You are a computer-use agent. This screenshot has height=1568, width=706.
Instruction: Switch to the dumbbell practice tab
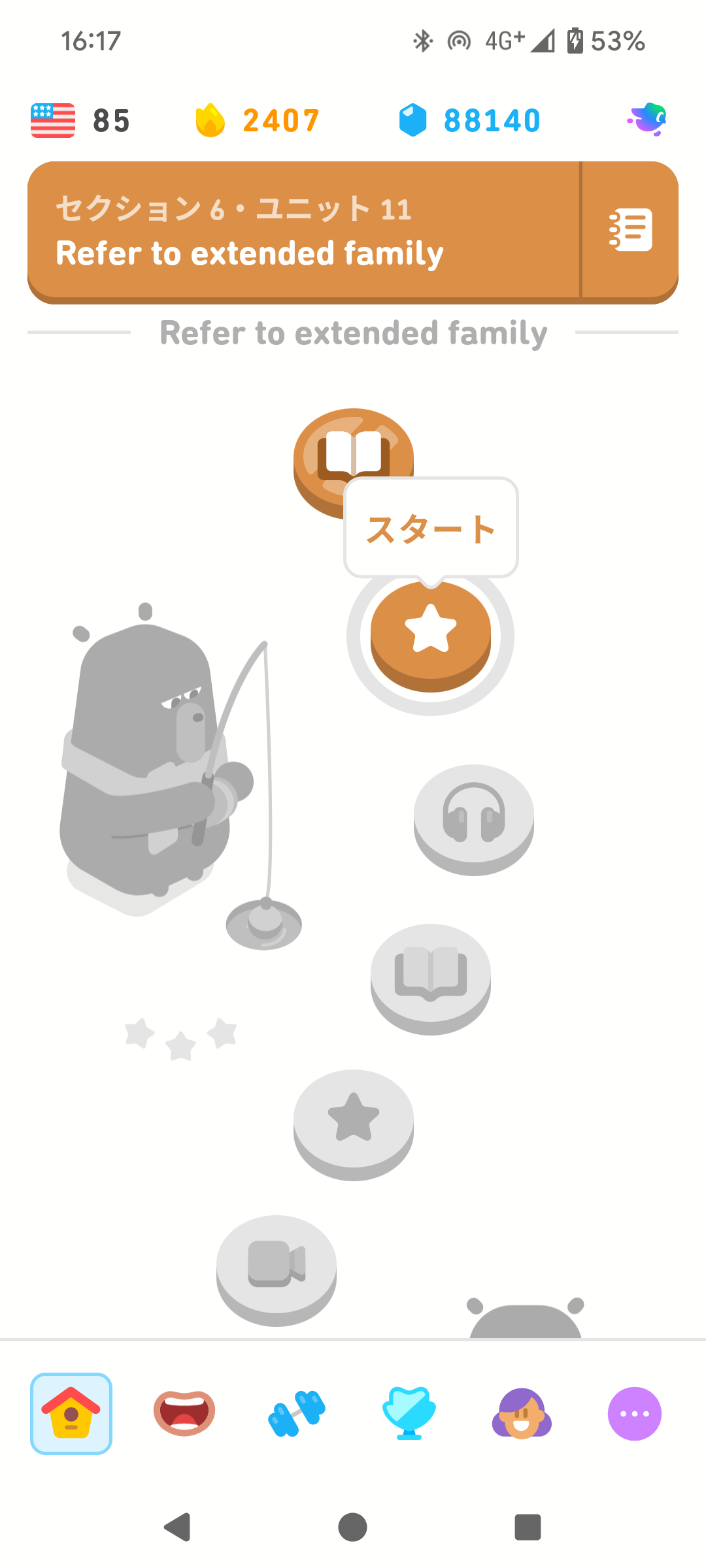[297, 1413]
